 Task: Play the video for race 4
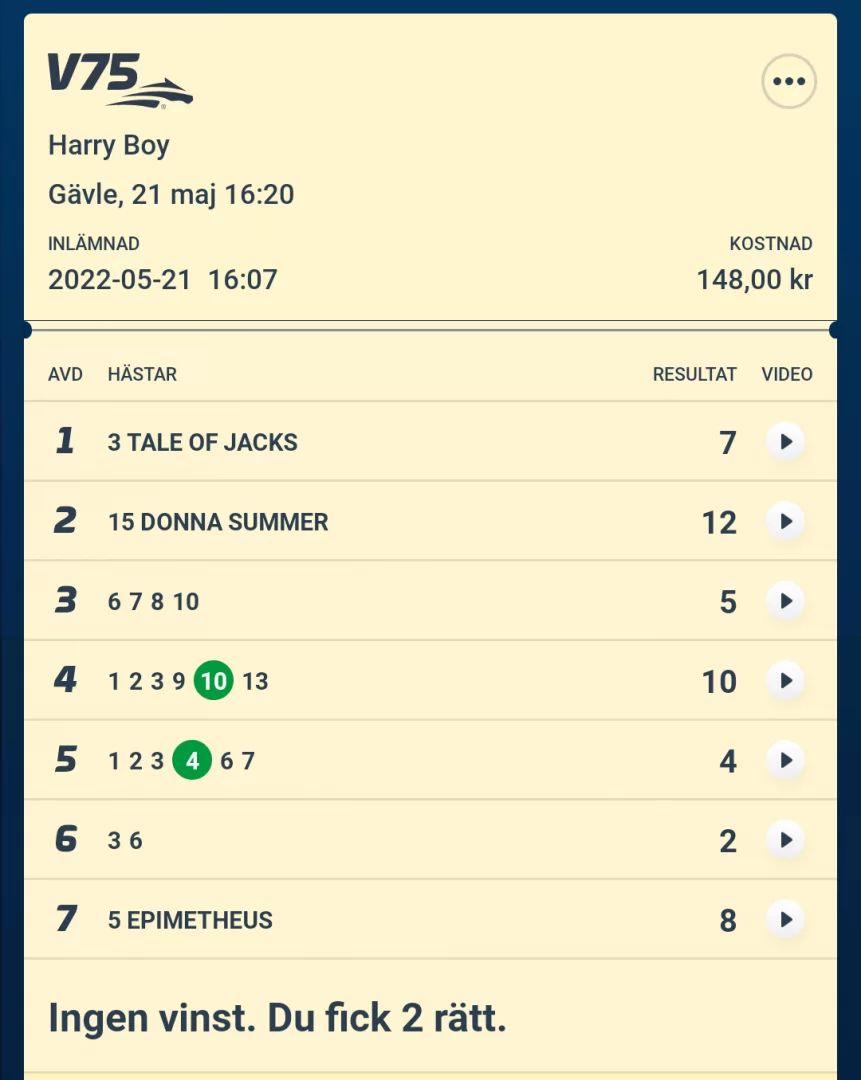tap(786, 681)
